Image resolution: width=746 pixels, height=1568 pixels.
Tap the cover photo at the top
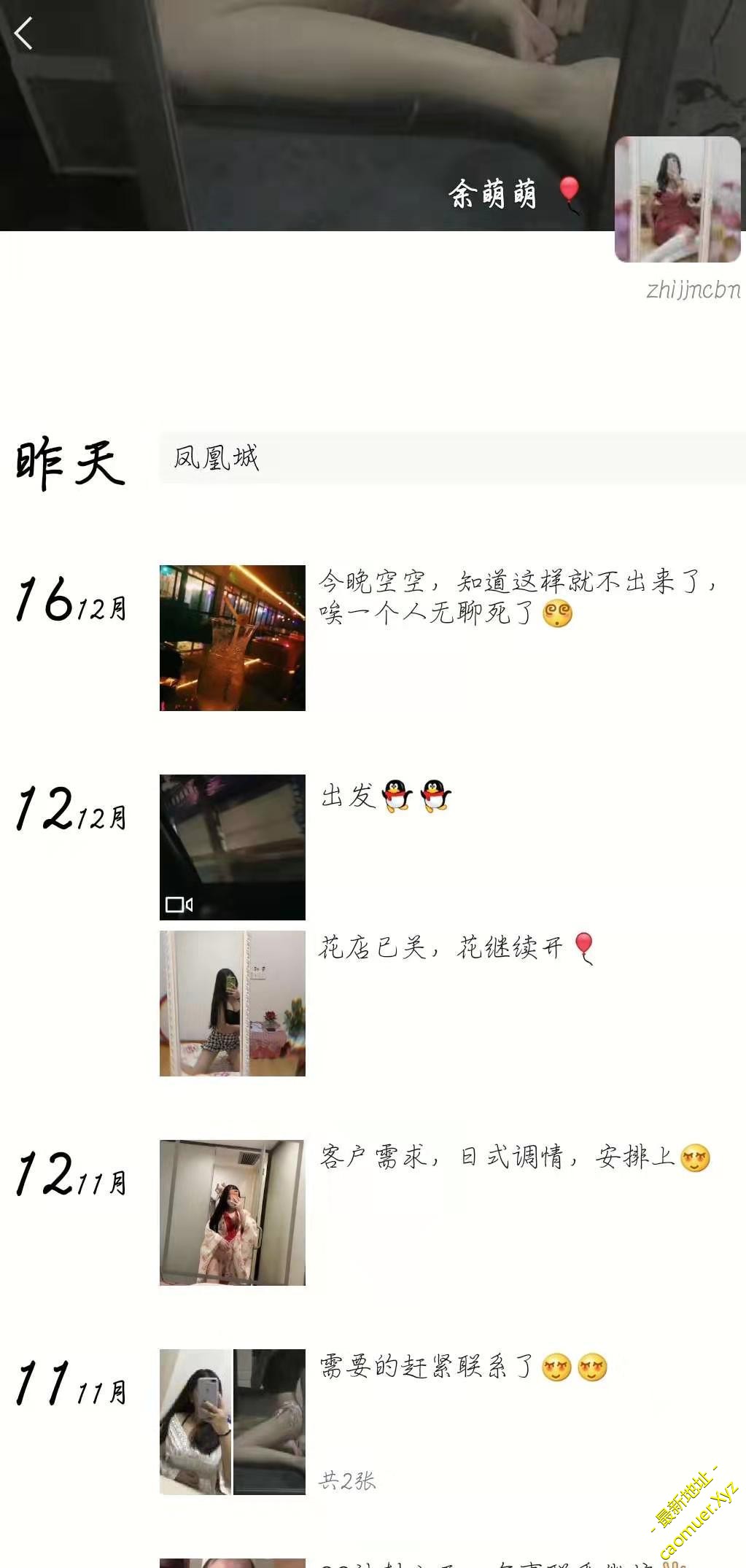[x=306, y=109]
